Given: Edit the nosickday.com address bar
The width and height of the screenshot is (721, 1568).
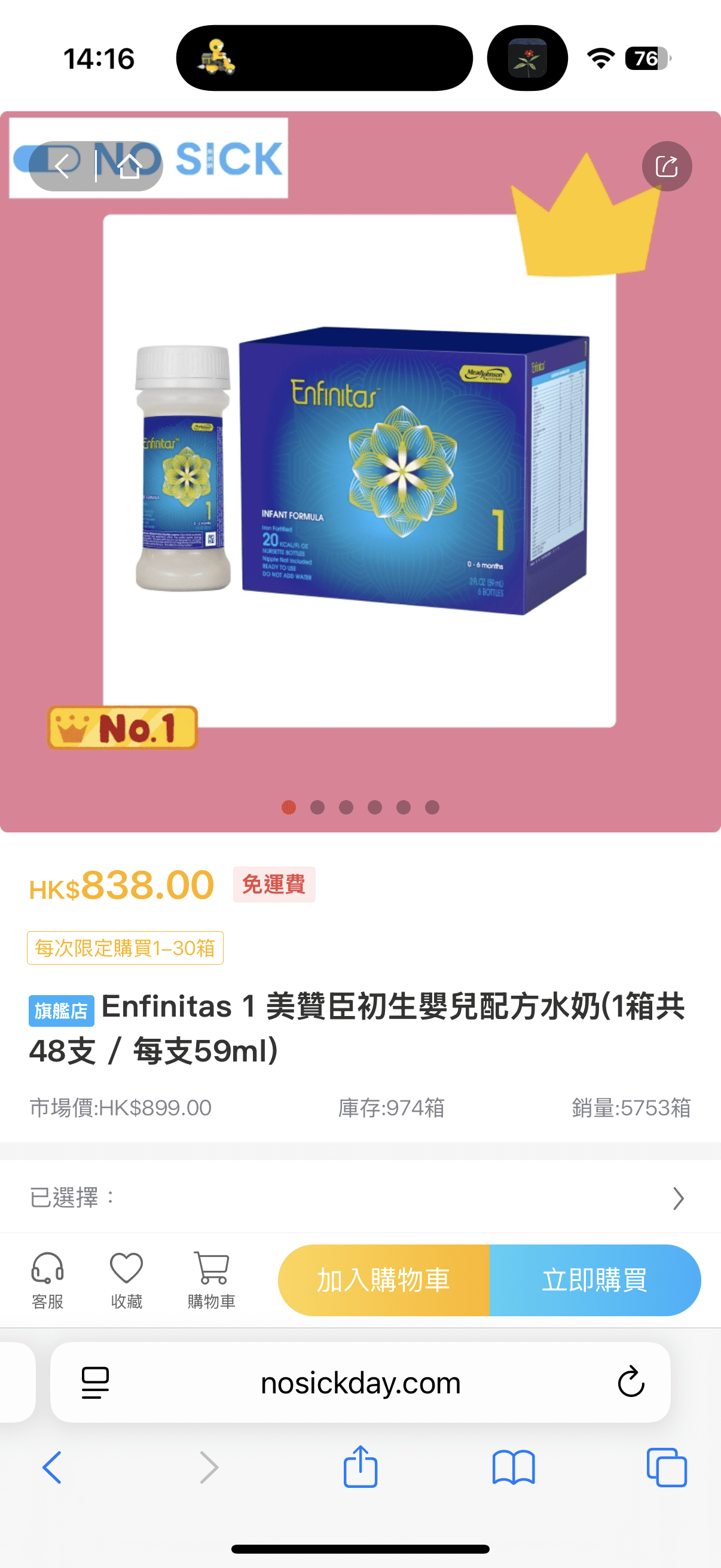Looking at the screenshot, I should tap(360, 1383).
